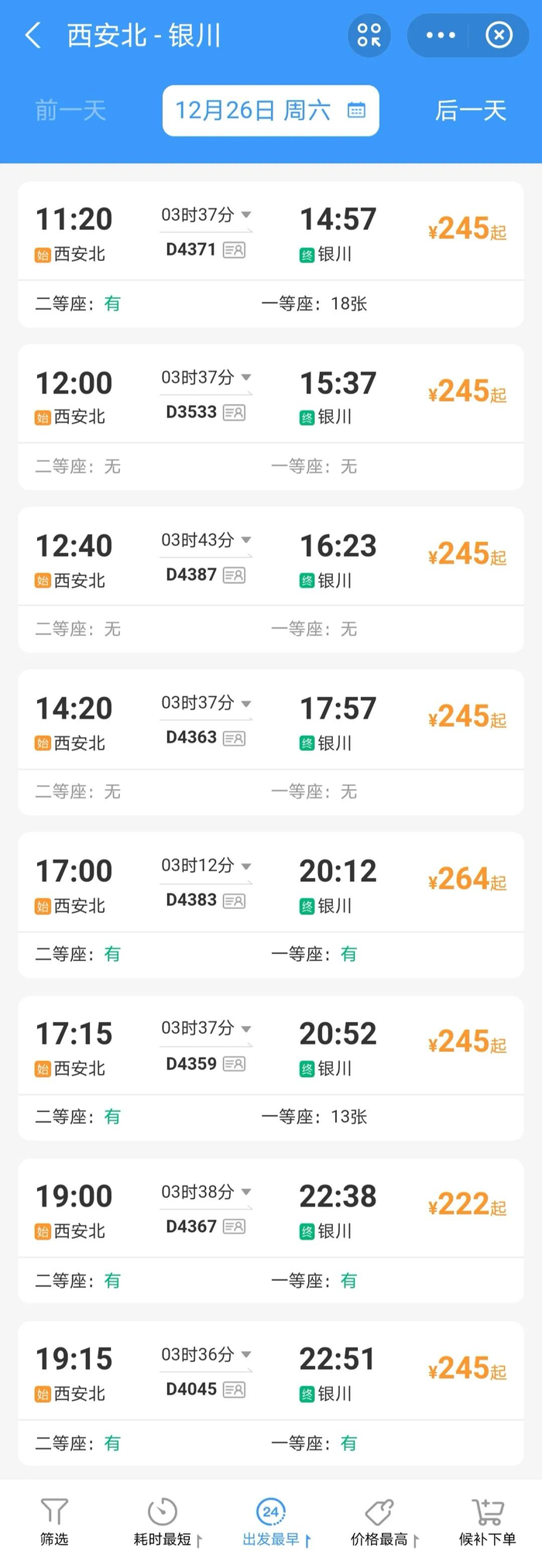Switch to 前一天 (previous day)
Viewport: 542px width, 1568px height.
(x=70, y=111)
